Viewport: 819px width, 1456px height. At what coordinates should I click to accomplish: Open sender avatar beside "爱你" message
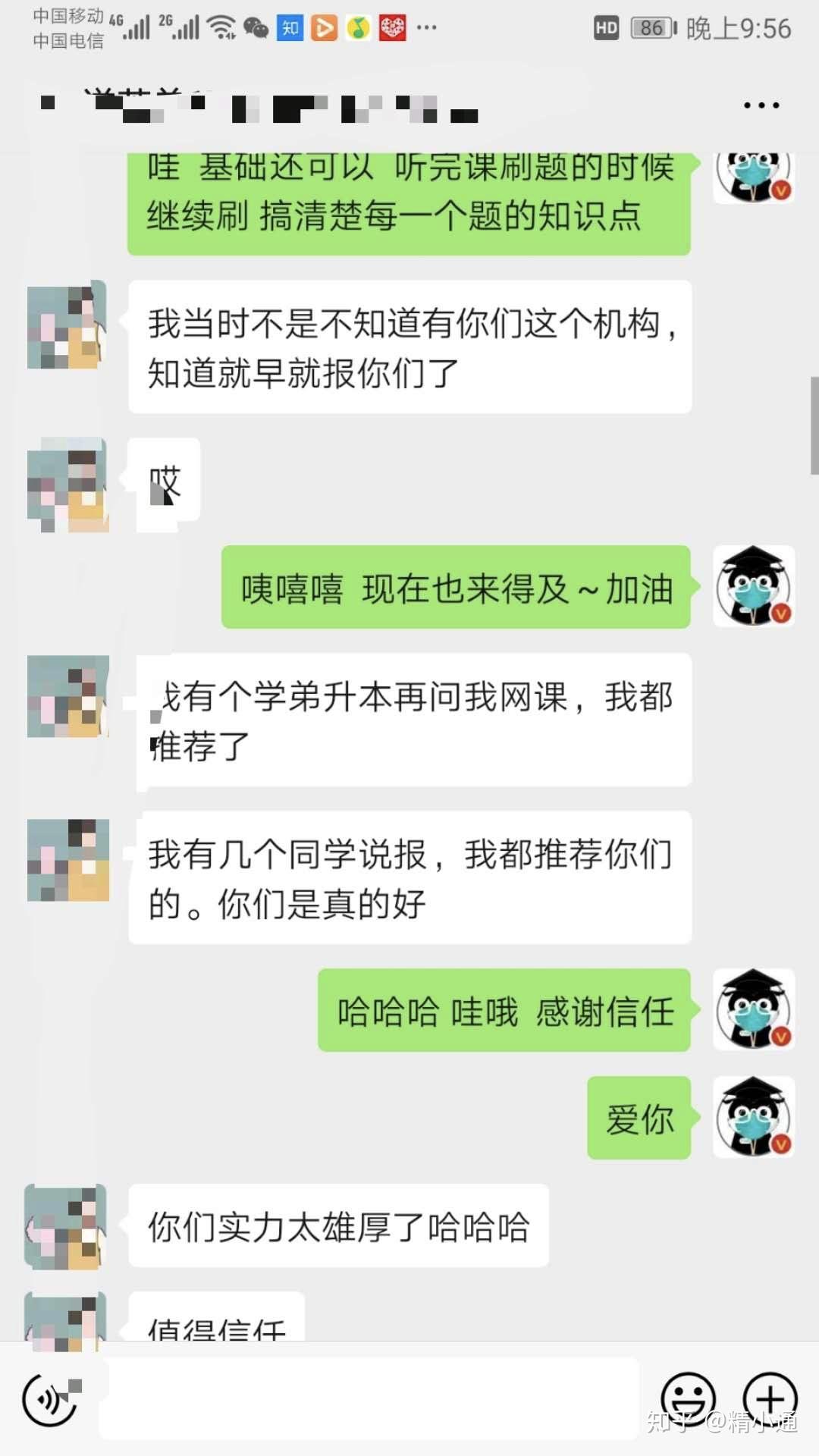(x=754, y=1117)
